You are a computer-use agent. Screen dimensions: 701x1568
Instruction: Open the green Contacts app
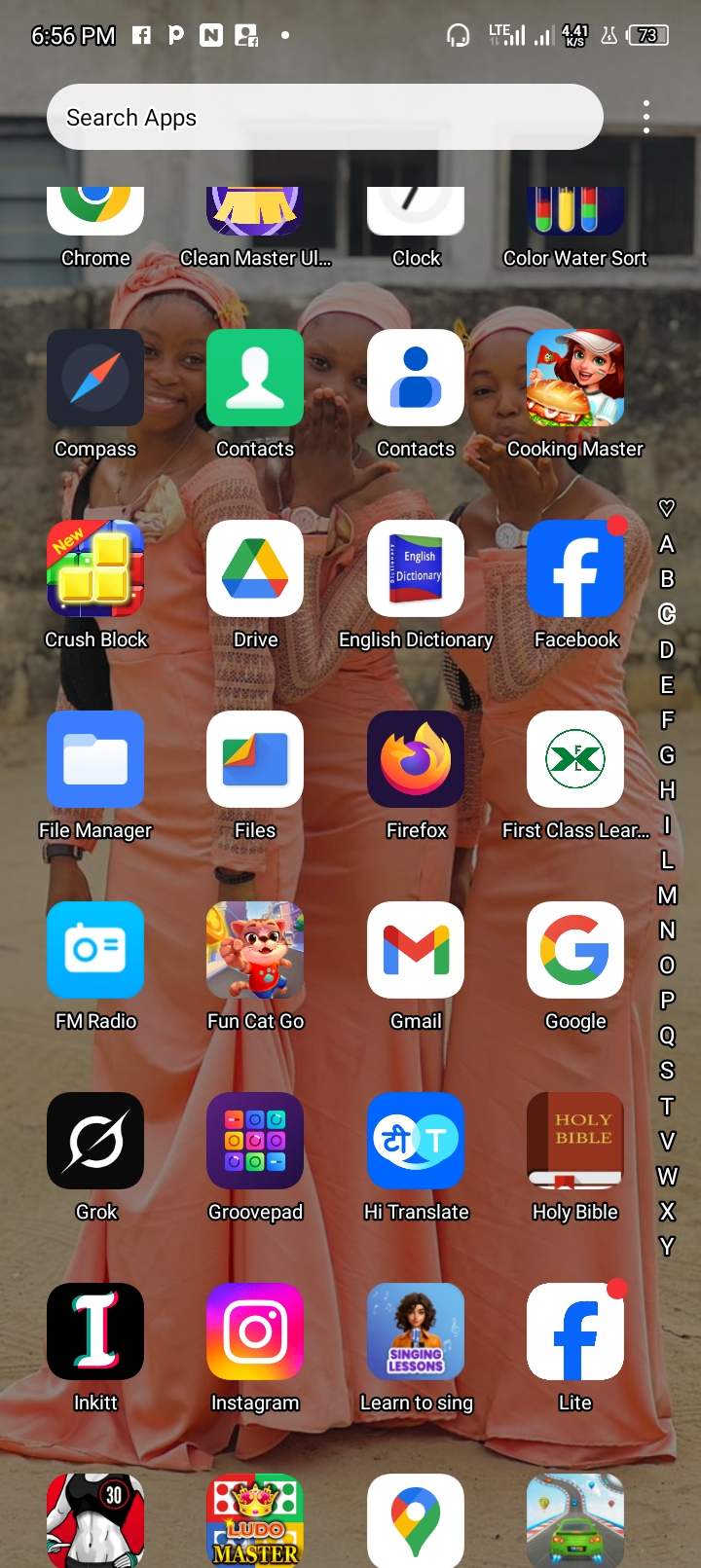[255, 378]
